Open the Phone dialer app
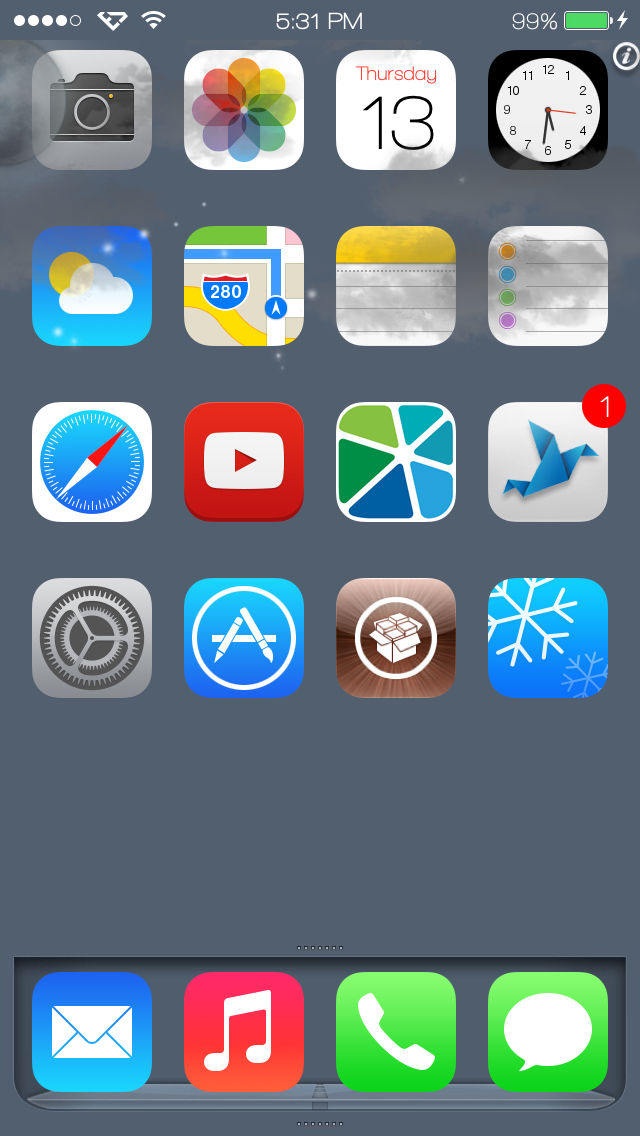 (396, 1032)
